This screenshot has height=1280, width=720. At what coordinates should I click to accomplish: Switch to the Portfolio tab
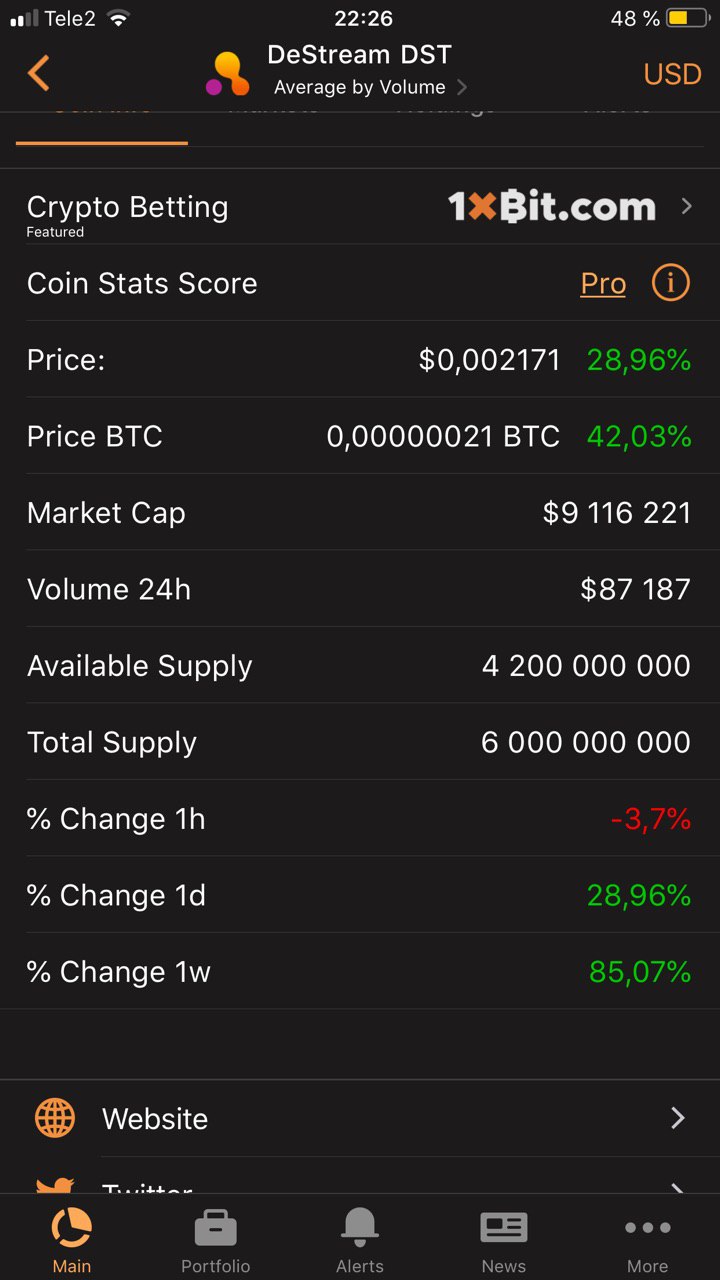click(216, 1240)
